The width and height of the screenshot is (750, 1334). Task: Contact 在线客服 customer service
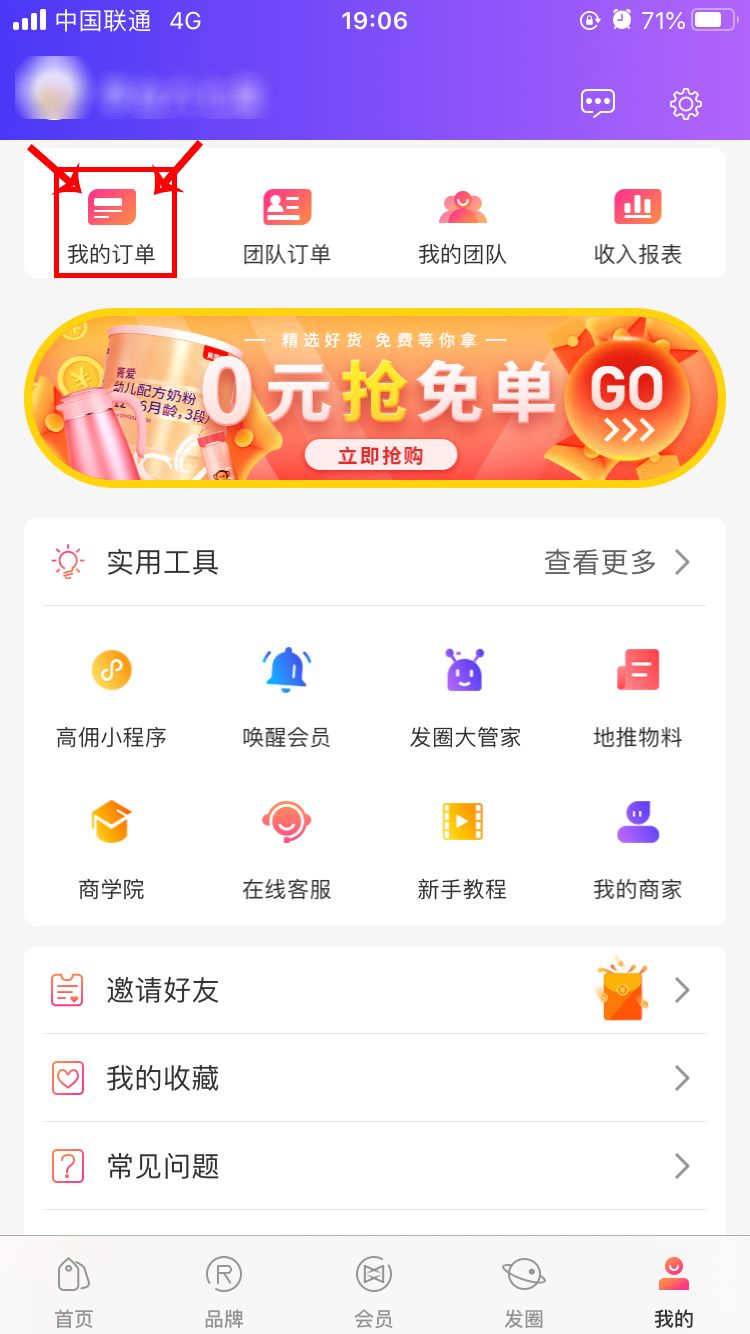point(287,842)
